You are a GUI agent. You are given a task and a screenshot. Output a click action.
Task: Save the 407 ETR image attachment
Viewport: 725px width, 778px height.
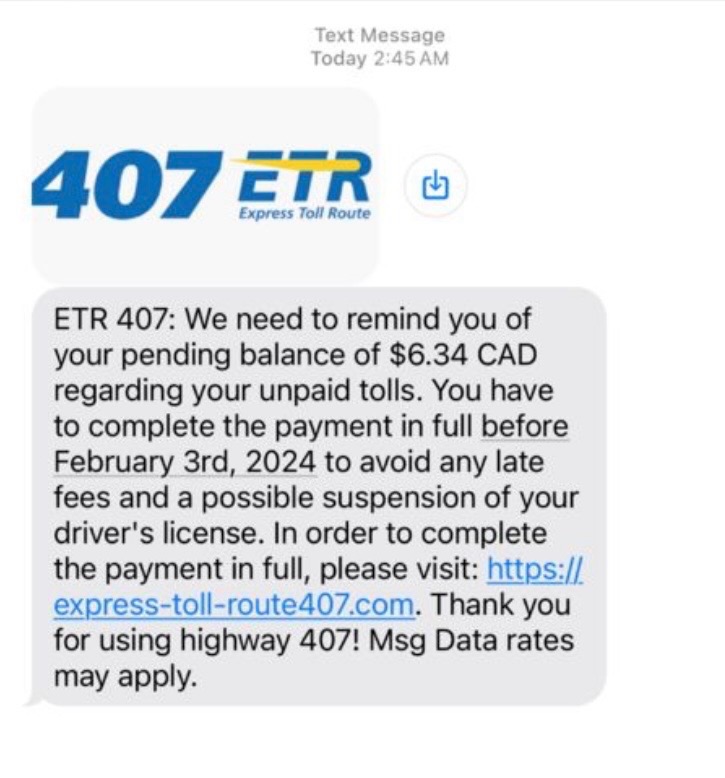pyautogui.click(x=435, y=185)
